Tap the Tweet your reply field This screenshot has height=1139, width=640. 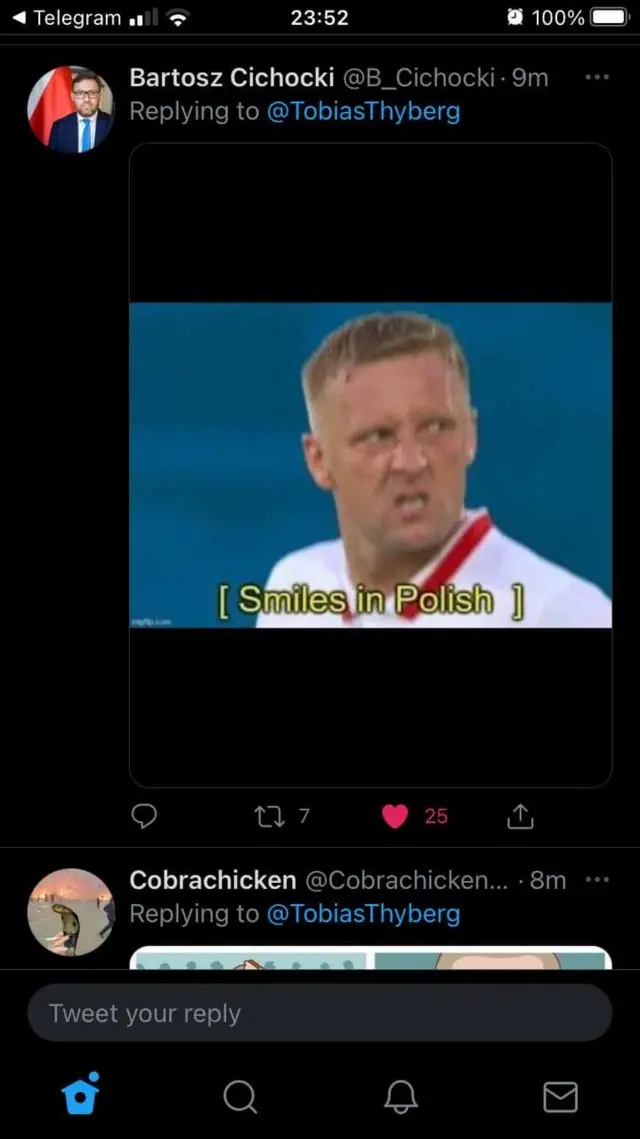point(320,1013)
